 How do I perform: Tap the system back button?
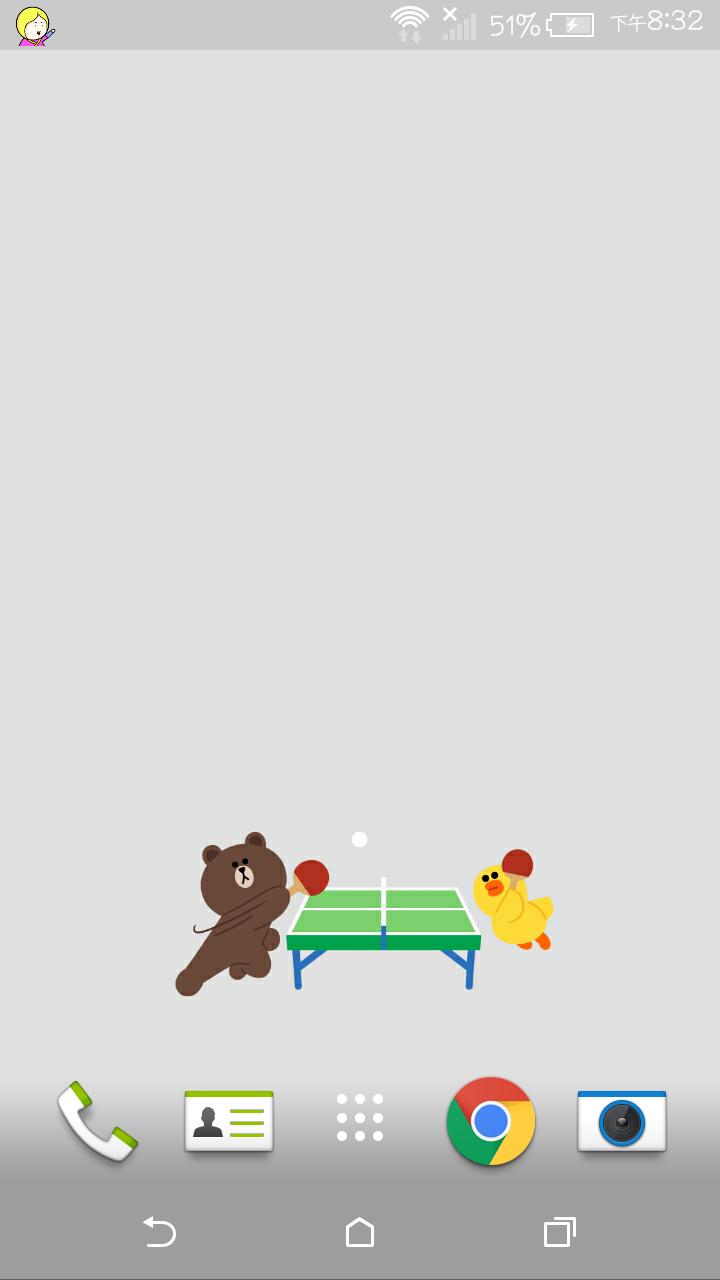click(x=159, y=1232)
